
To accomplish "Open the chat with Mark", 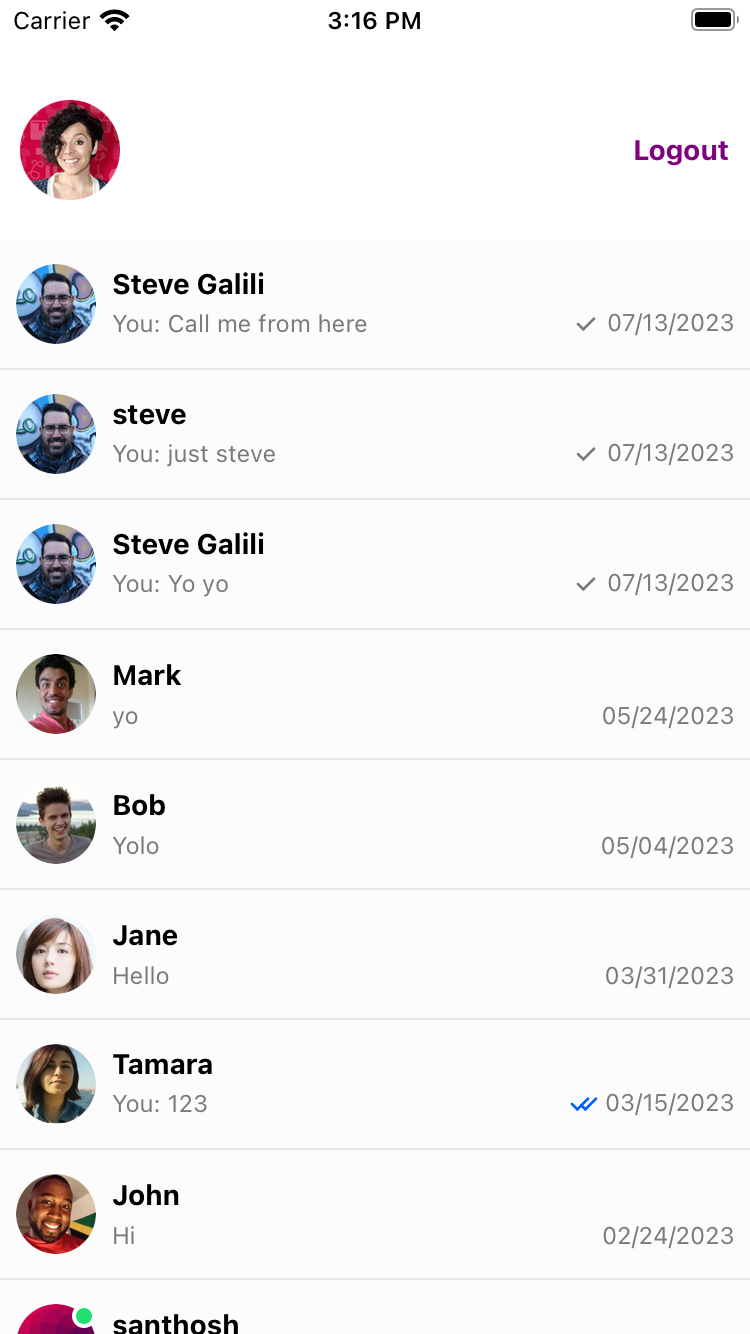I will [375, 694].
